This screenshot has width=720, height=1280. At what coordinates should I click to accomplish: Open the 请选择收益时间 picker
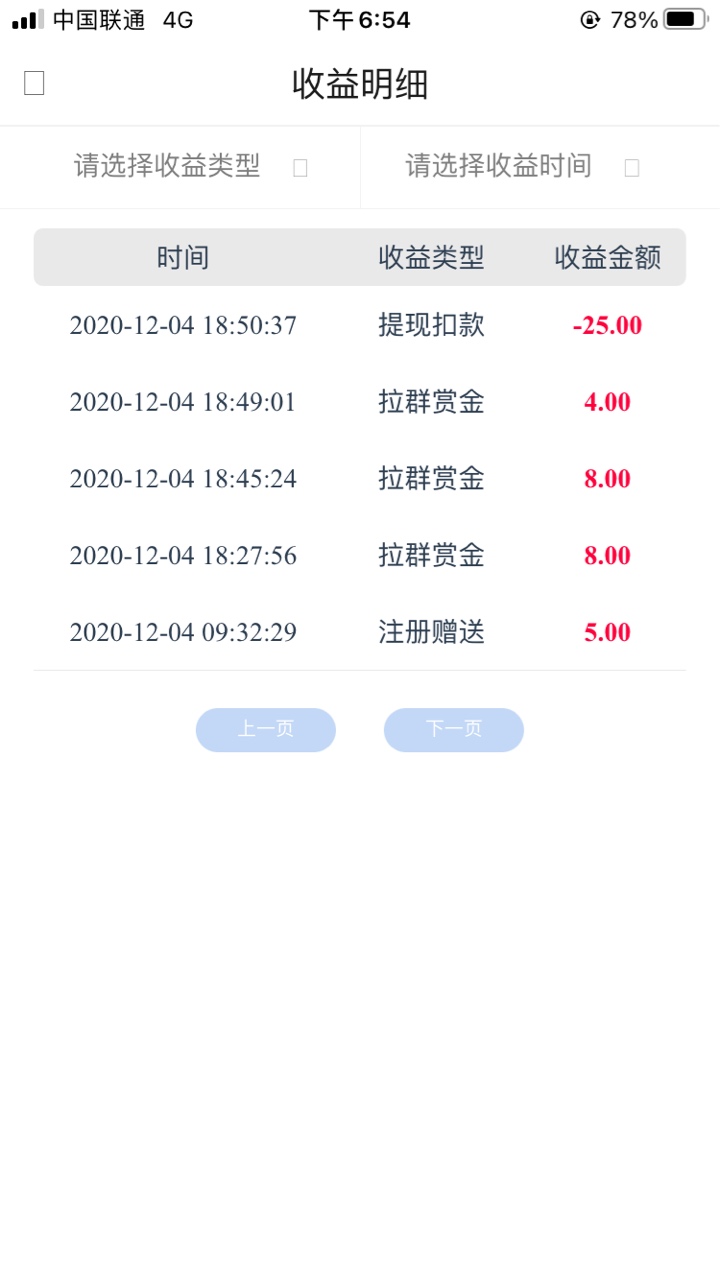point(540,167)
